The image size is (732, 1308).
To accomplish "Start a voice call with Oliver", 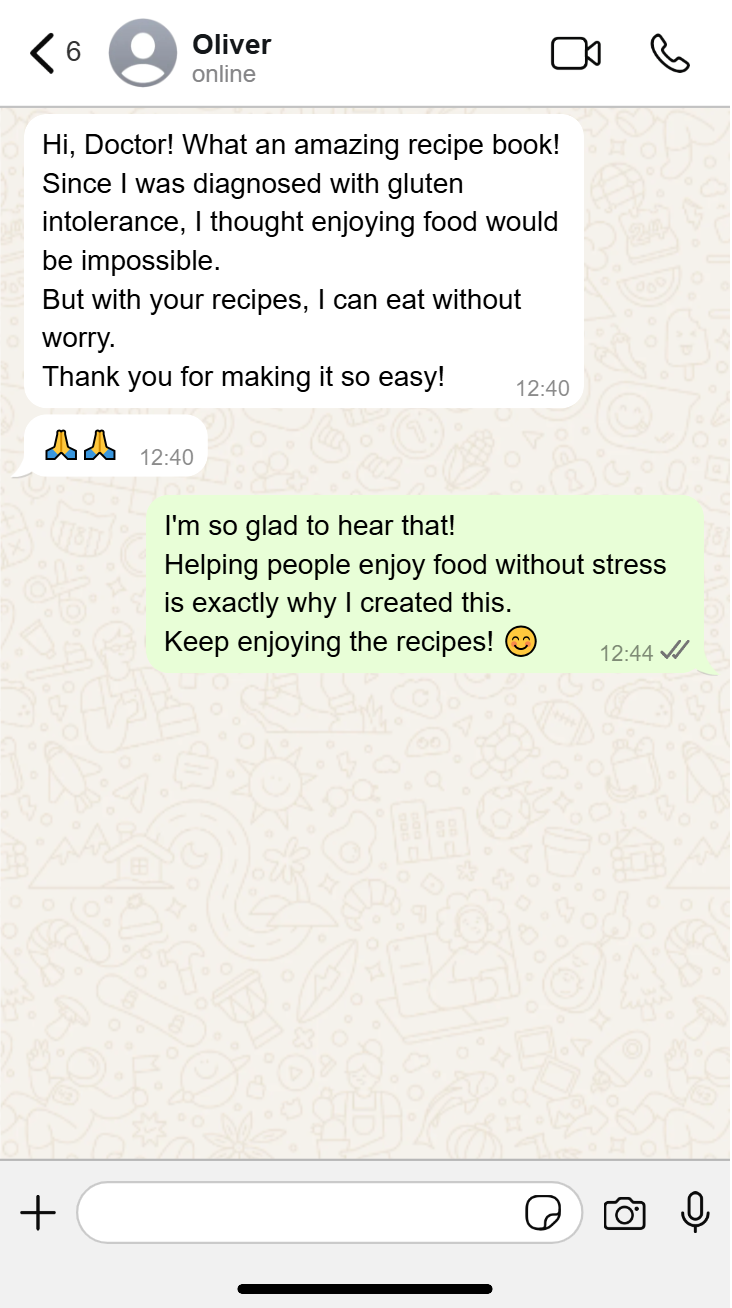I will [x=669, y=53].
